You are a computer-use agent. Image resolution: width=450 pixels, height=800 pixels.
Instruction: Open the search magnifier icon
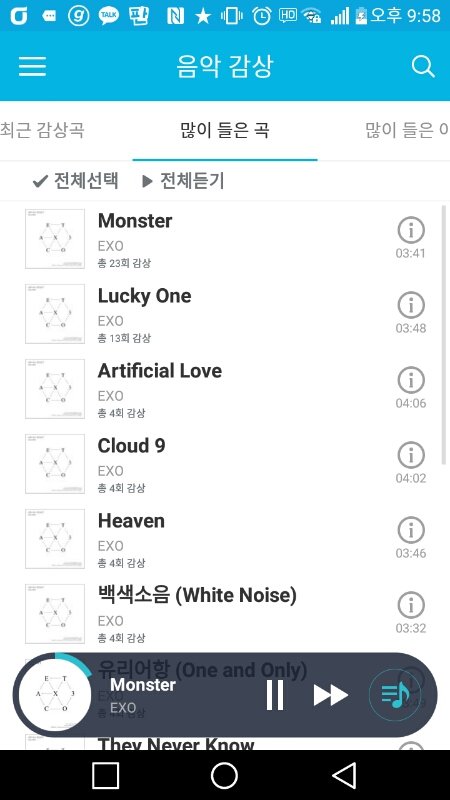(x=423, y=66)
